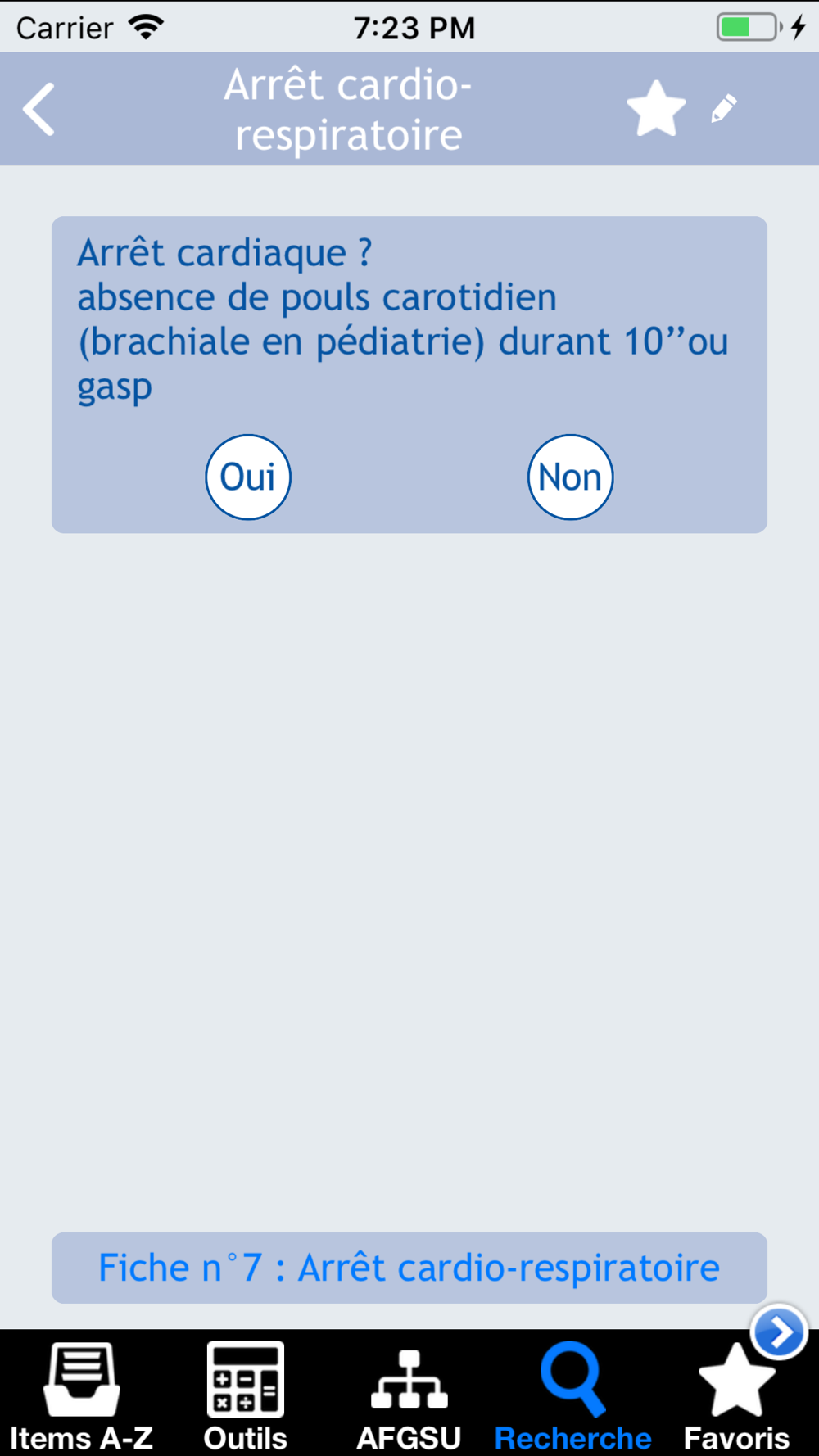Answer Oui to cardiac arrest question
This screenshot has width=819, height=1456.
(248, 477)
